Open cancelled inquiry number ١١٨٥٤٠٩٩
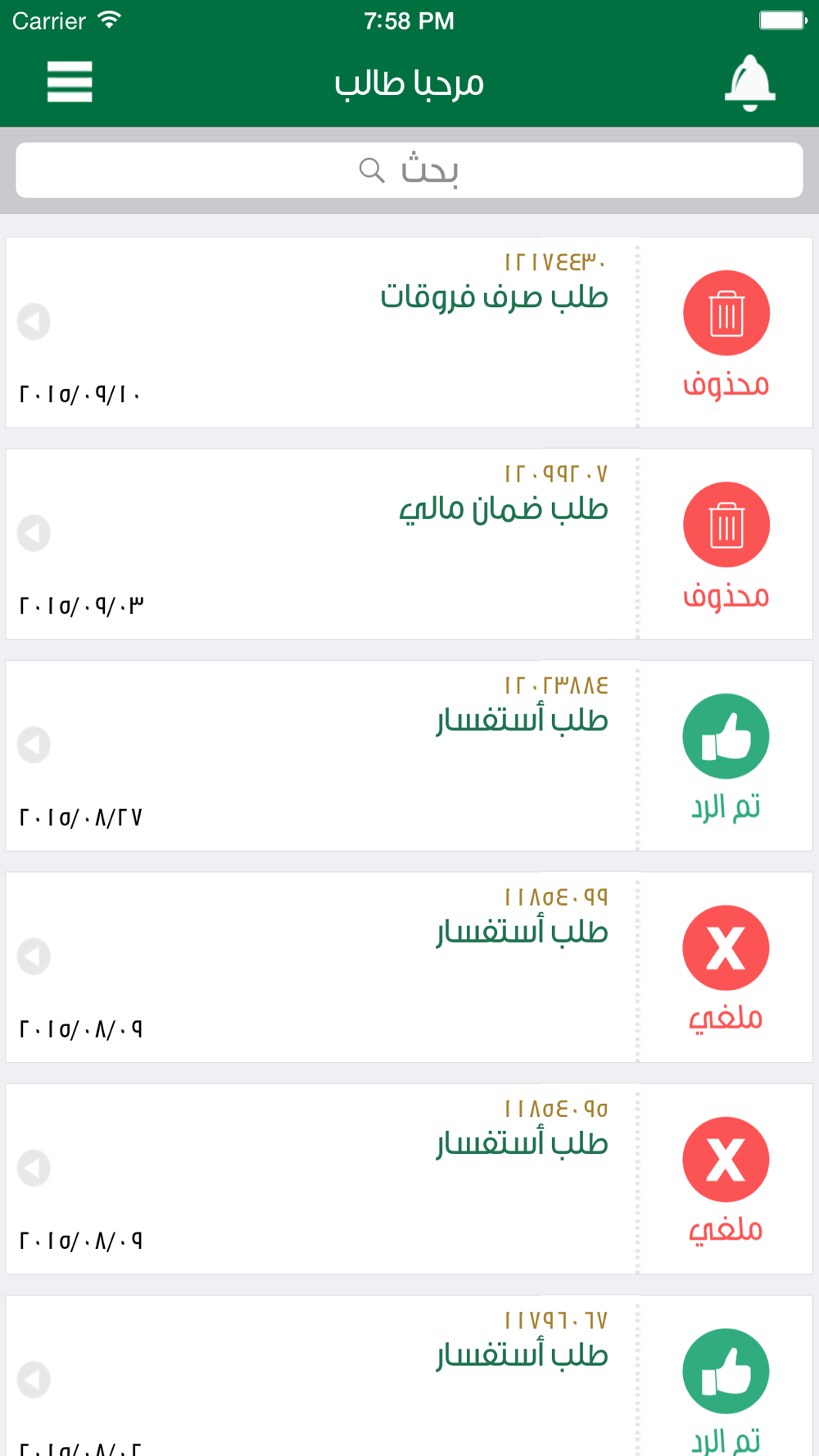 click(409, 967)
